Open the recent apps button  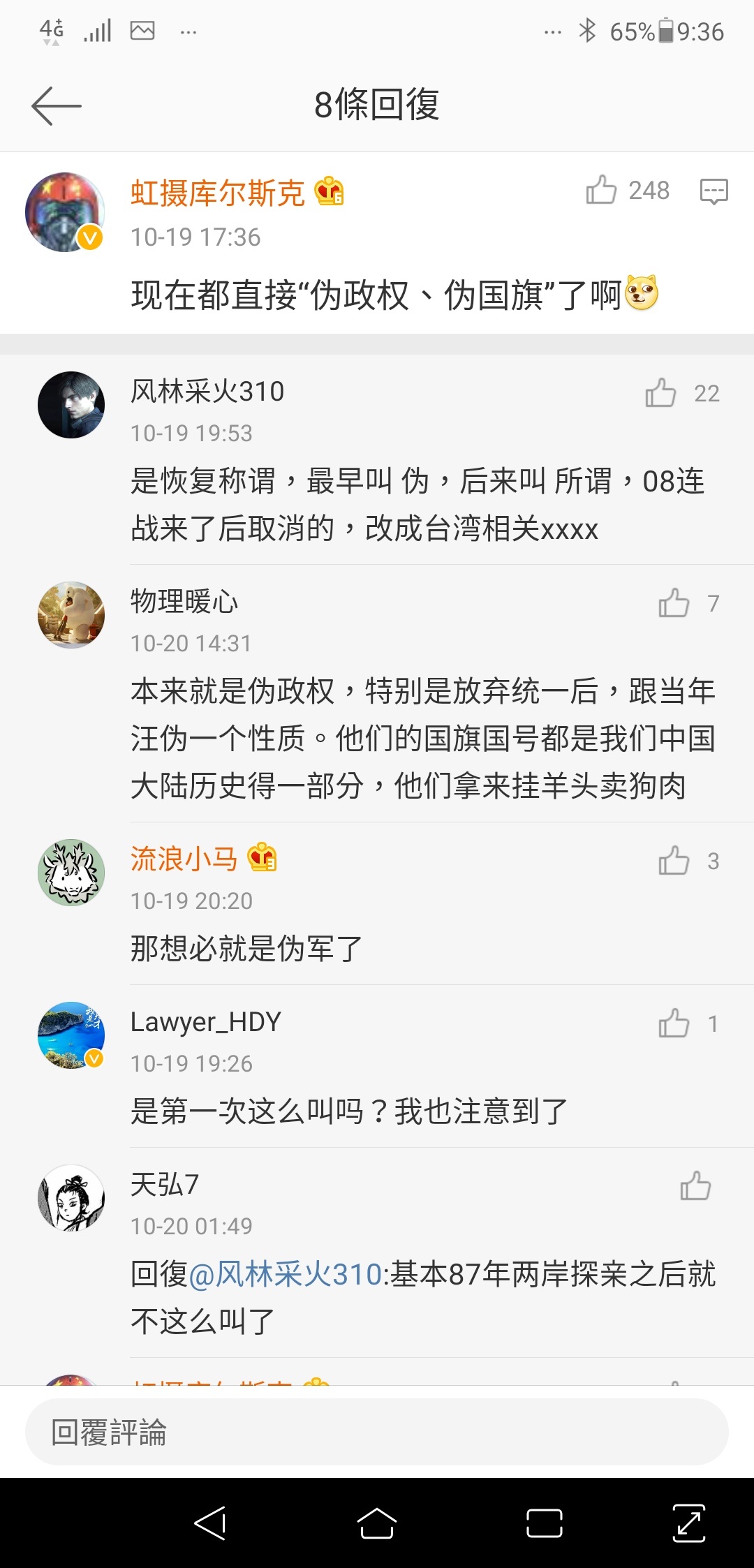click(x=545, y=1523)
